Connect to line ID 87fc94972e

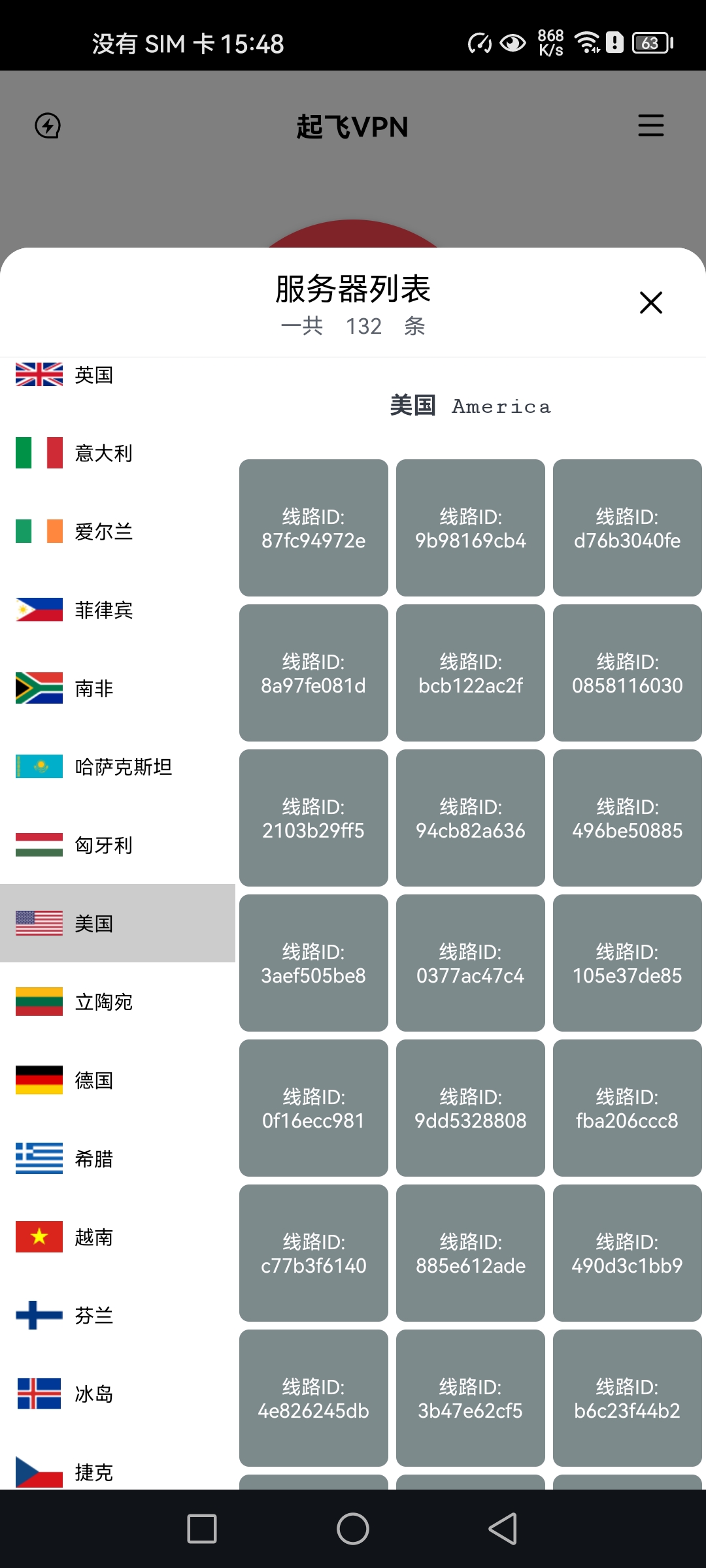(x=313, y=528)
